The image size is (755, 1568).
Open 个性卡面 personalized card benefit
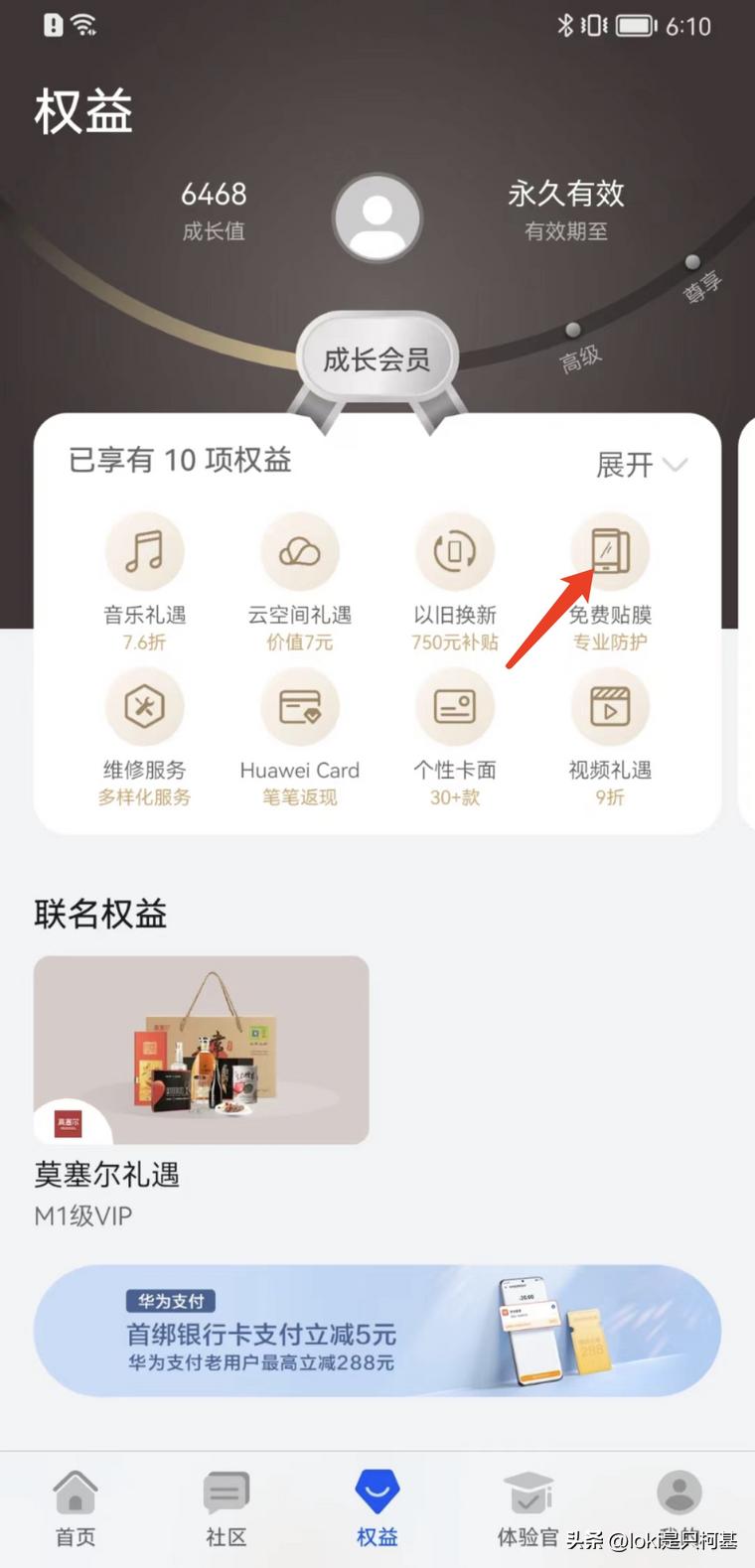[x=456, y=707]
